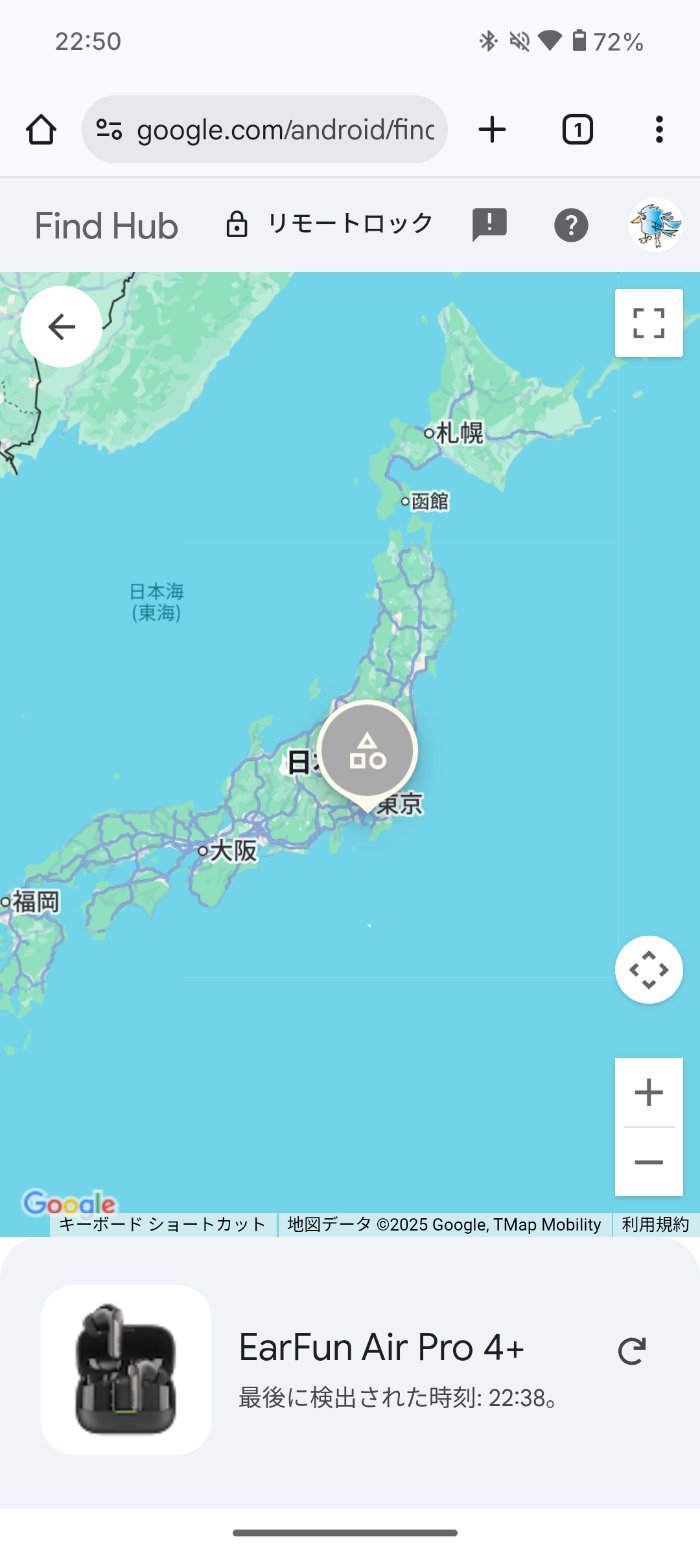Screen dimensions: 700x1550
Task: Open the help question mark
Action: click(571, 225)
